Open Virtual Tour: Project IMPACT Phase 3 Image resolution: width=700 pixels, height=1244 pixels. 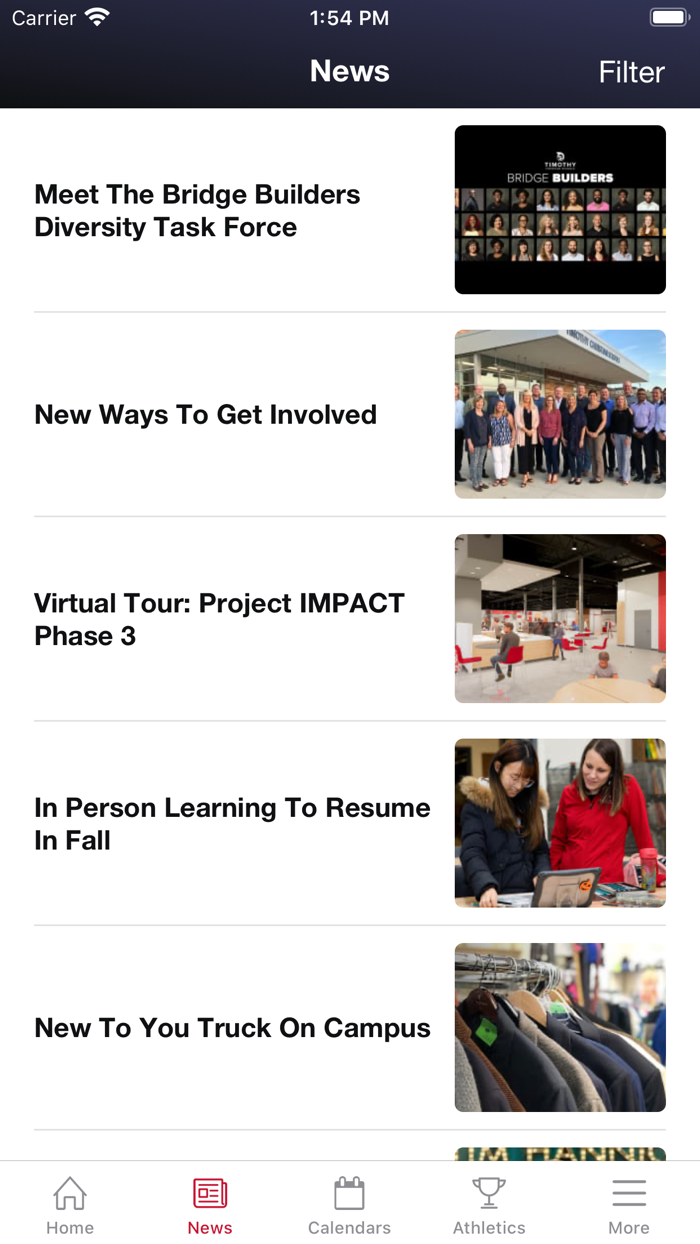pos(219,619)
